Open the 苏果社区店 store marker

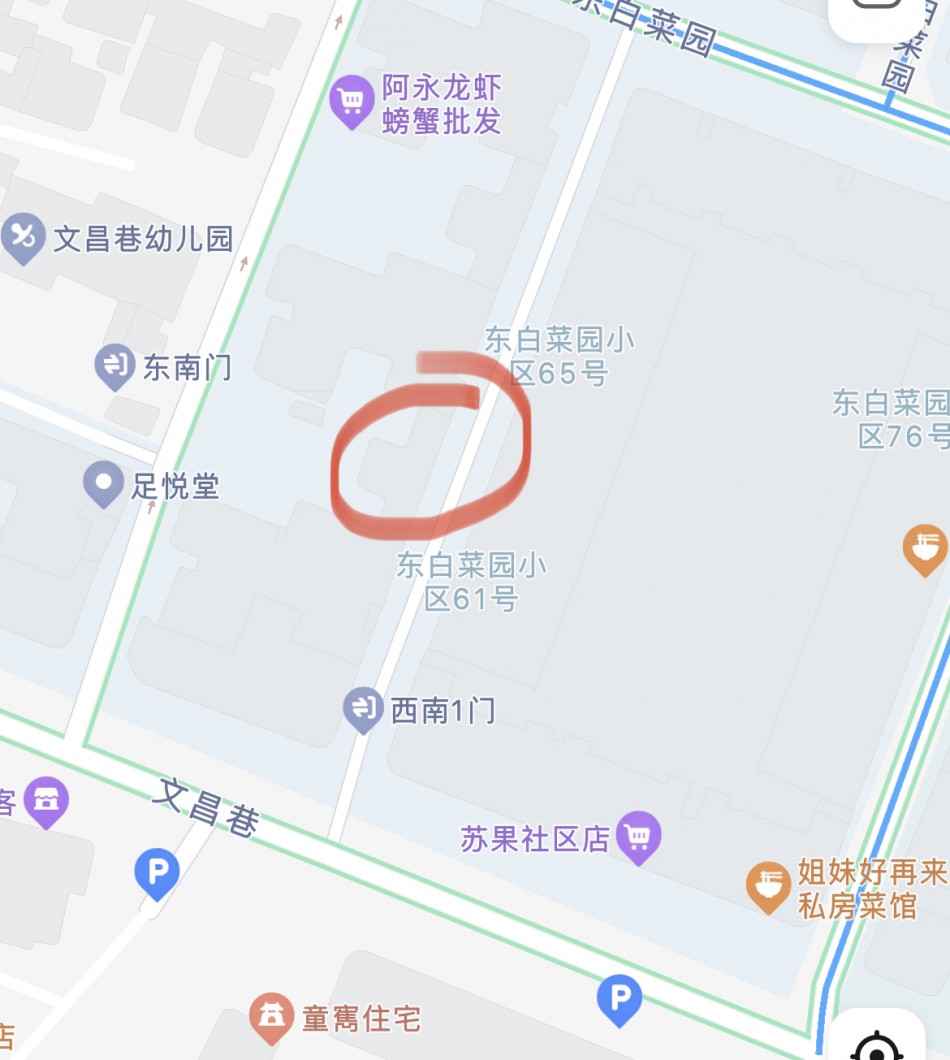pyautogui.click(x=638, y=836)
